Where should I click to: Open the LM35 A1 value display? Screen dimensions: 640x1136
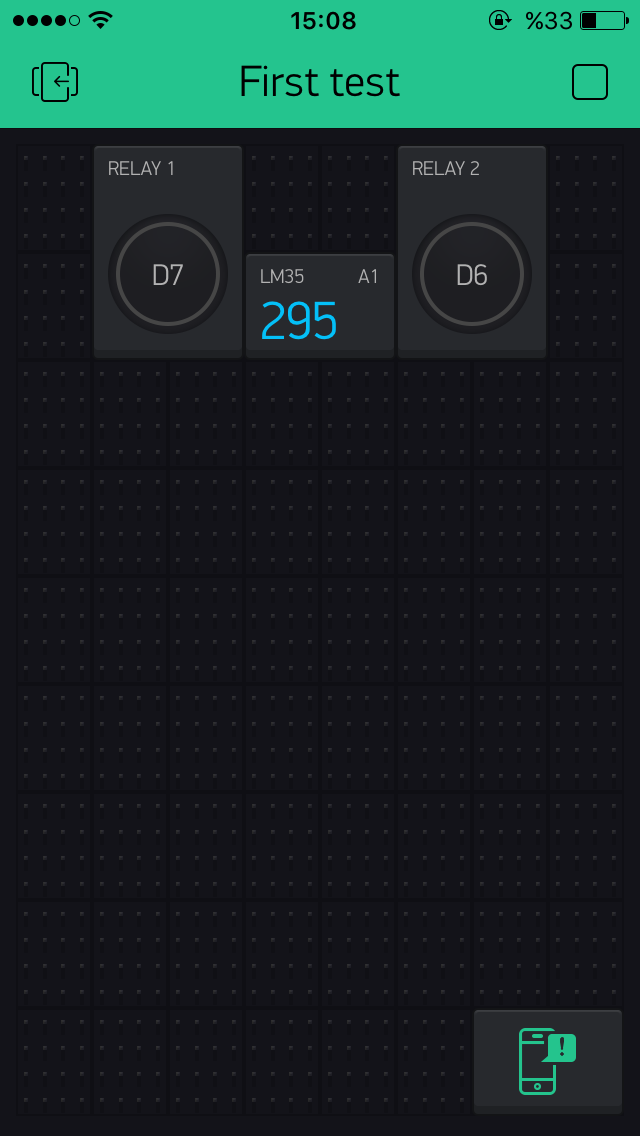point(320,306)
